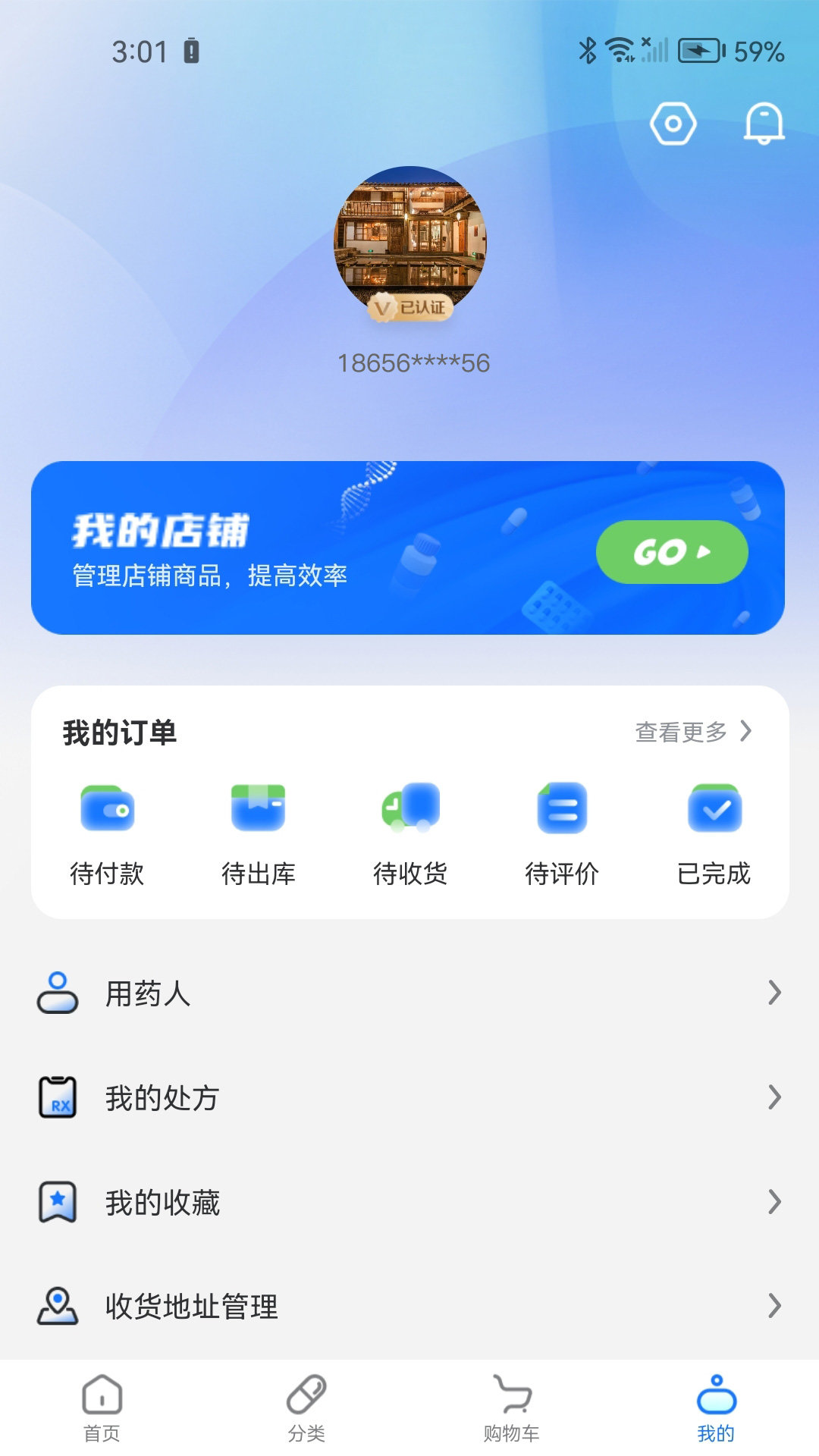The width and height of the screenshot is (819, 1456).
Task: Tap the GO button on 我的店铺 banner
Action: (671, 553)
